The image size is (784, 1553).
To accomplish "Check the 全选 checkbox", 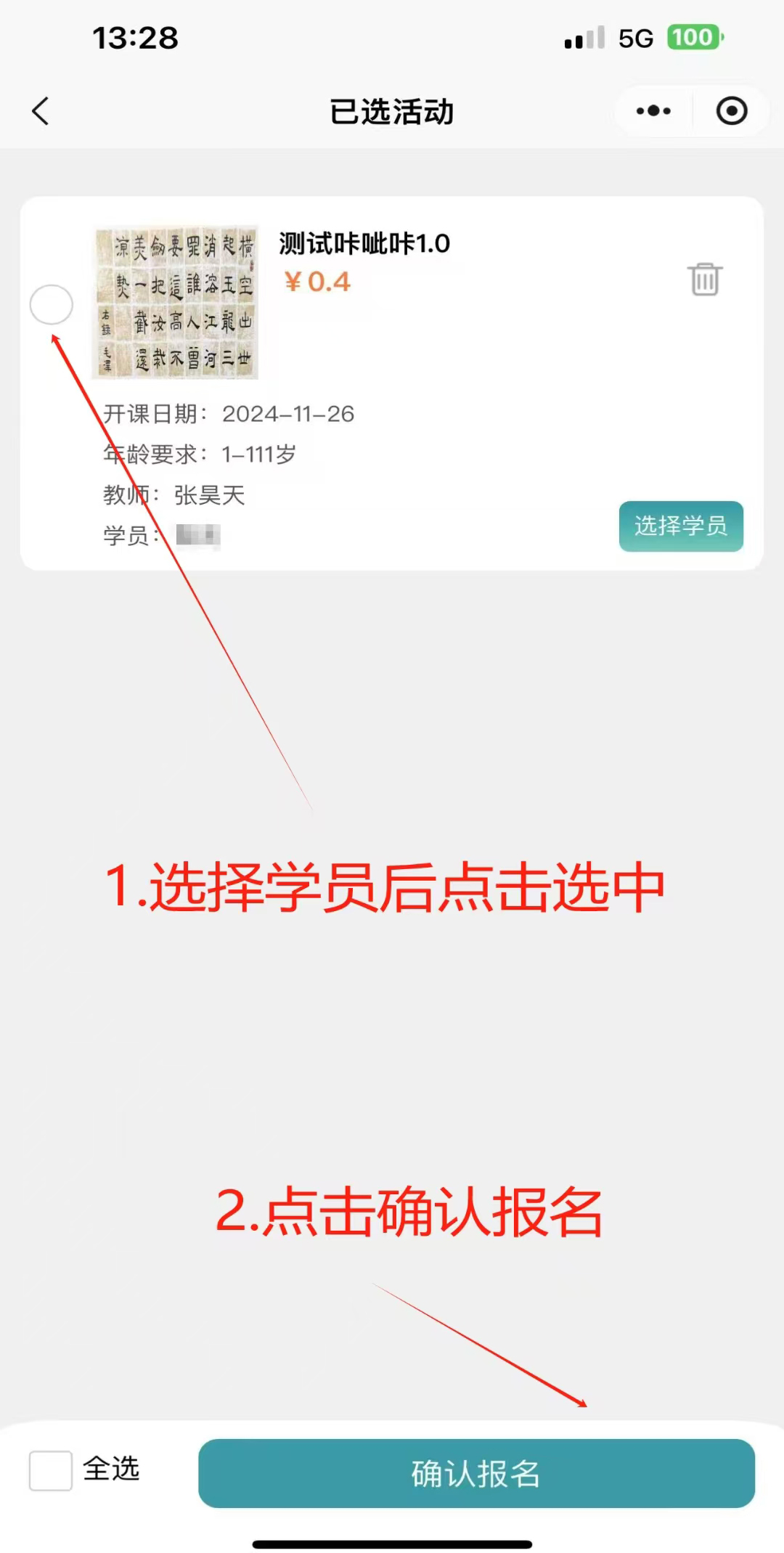I will tap(50, 1470).
